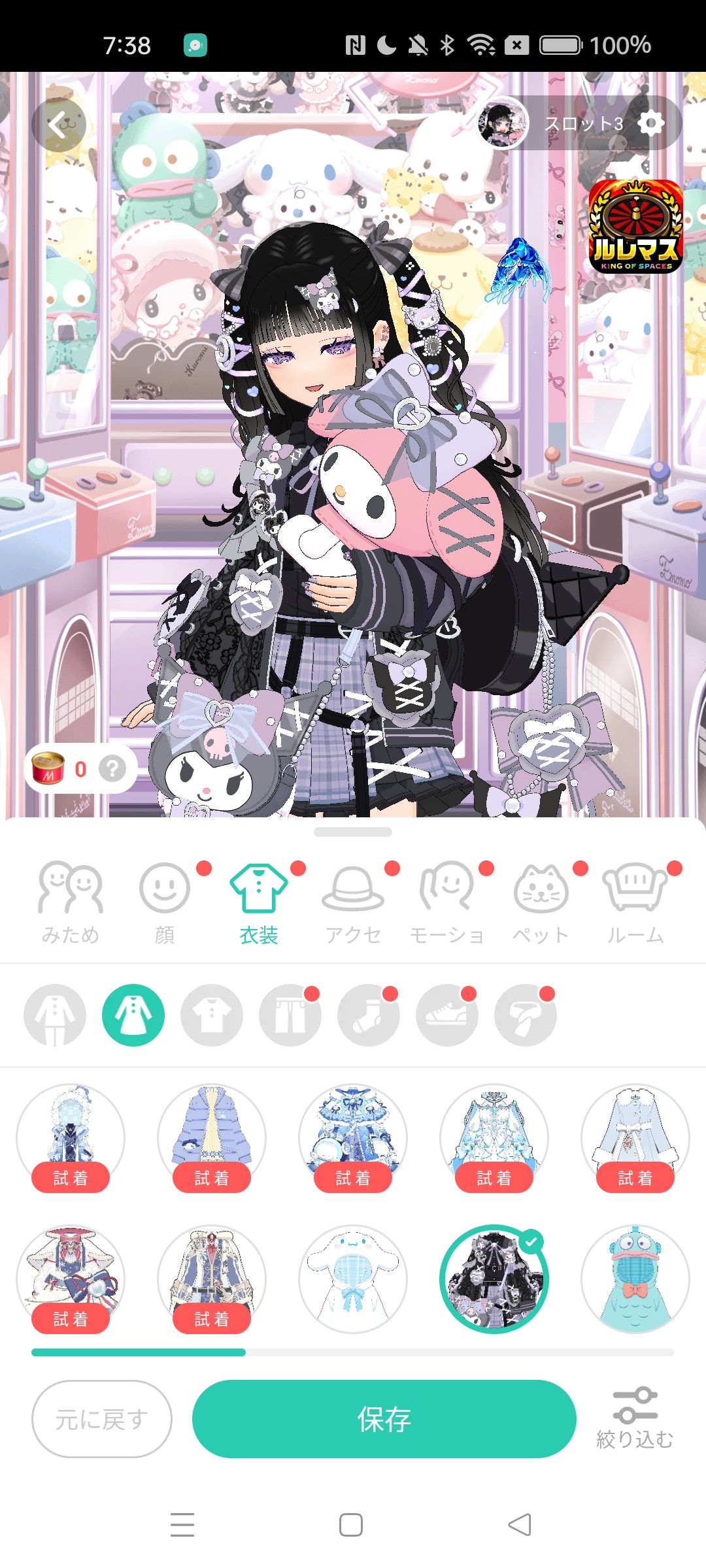Image resolution: width=706 pixels, height=1568 pixels.
Task: Choose the sneakers shoe subcategory
Action: [447, 1015]
